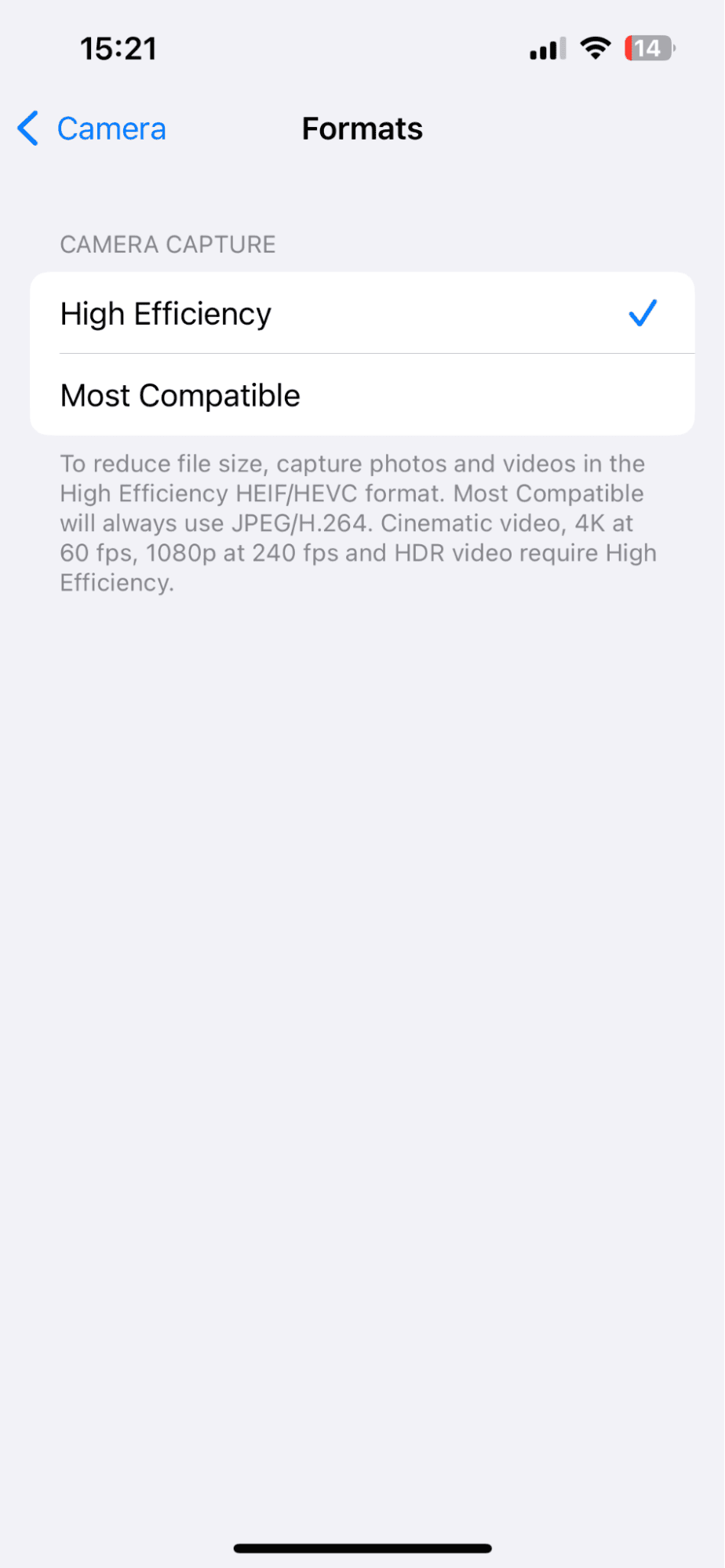The width and height of the screenshot is (725, 1568).
Task: Select the High Efficiency format
Action: pos(361,314)
